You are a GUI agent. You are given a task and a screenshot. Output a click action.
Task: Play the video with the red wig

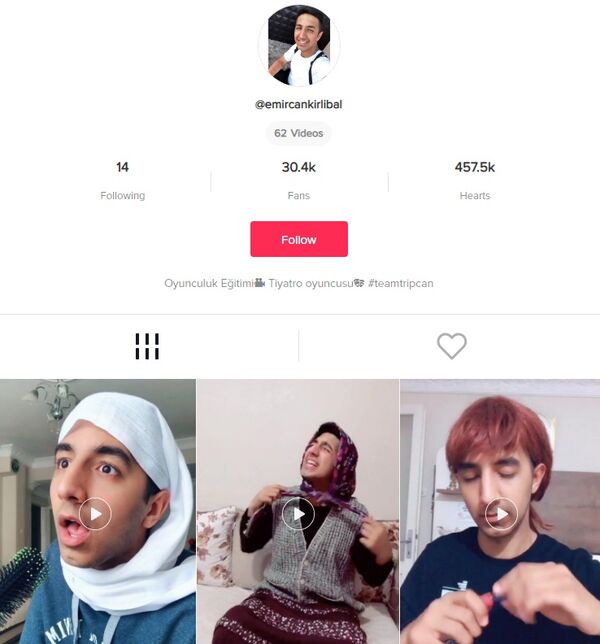point(501,514)
